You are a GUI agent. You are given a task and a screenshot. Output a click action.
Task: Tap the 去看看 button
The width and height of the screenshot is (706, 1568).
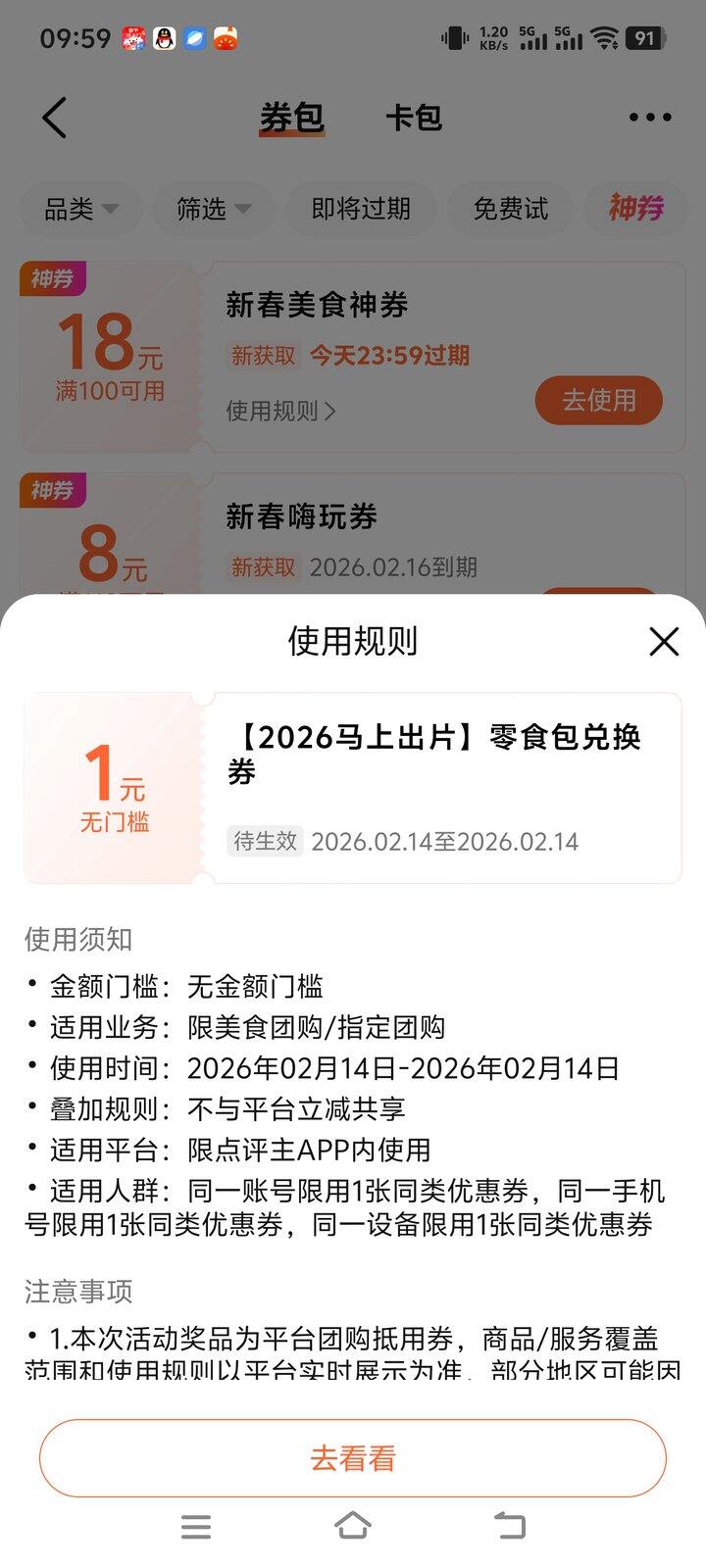click(x=353, y=1458)
